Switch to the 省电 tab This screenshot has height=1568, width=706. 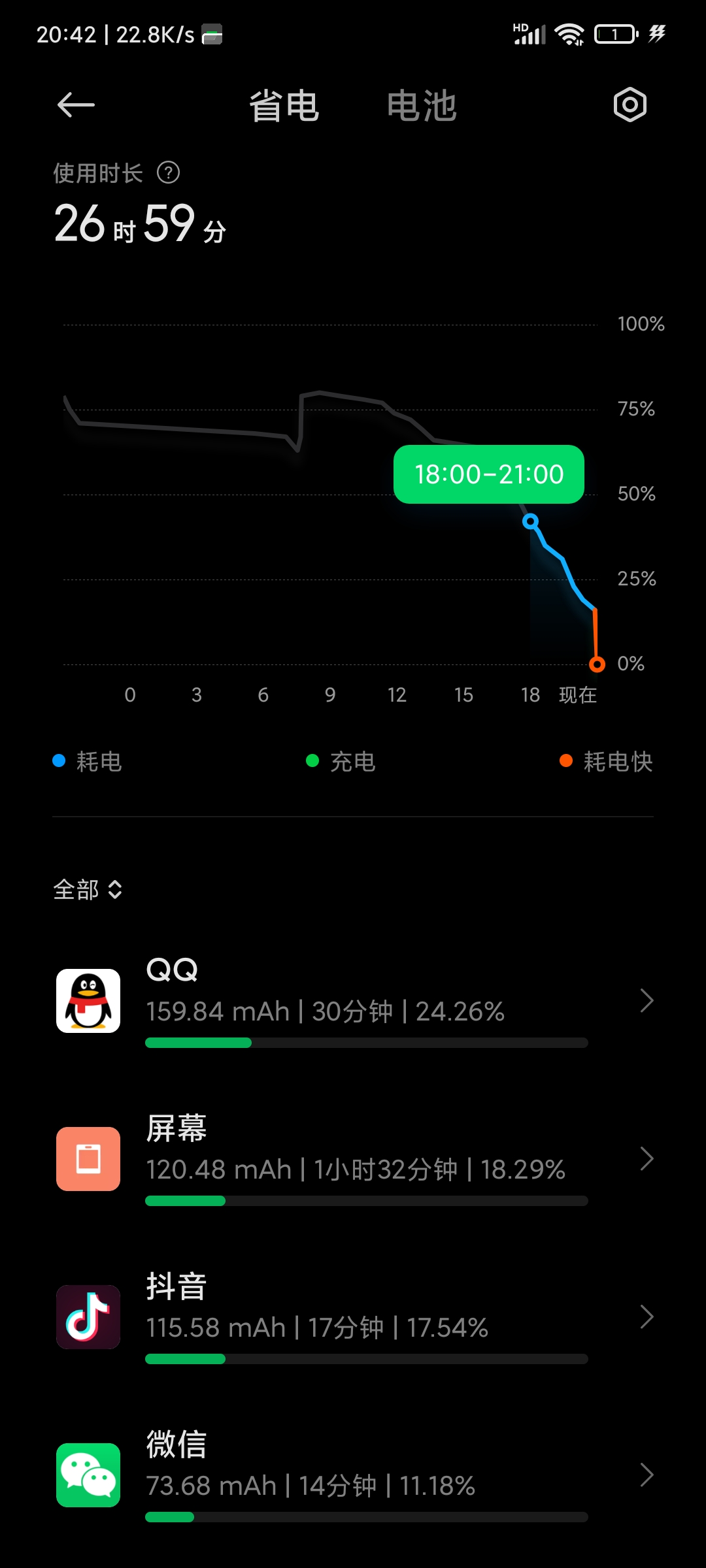[284, 106]
